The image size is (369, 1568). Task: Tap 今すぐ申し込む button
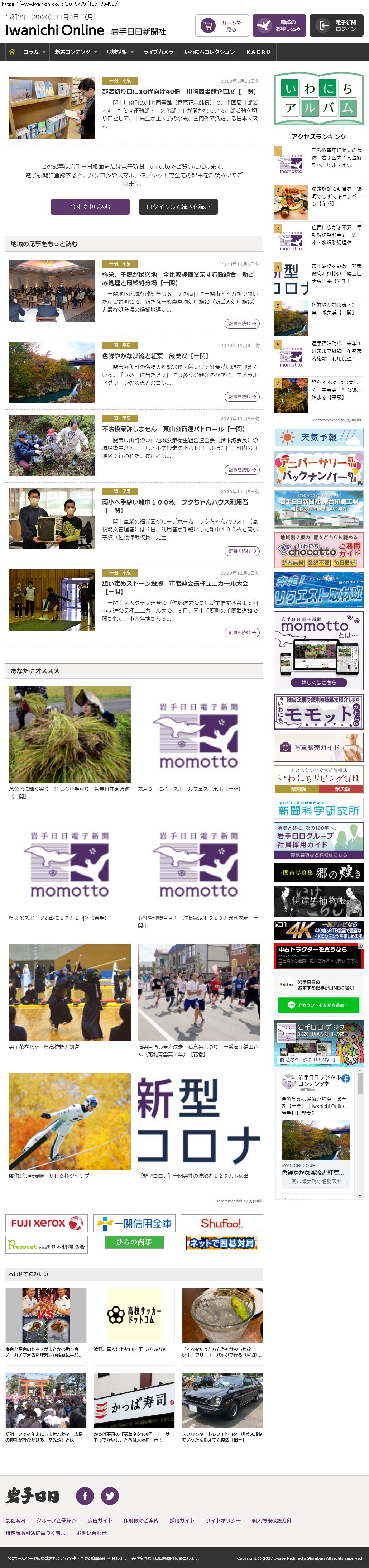[90, 206]
